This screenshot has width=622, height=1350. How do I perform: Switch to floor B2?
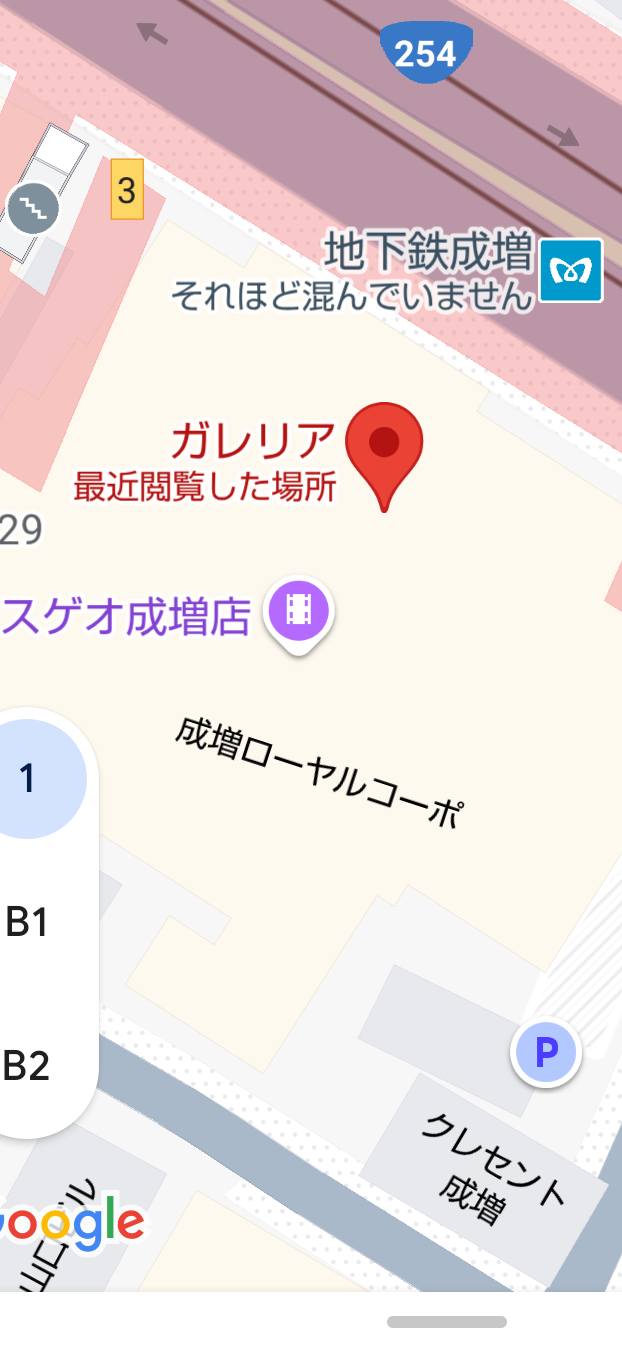(x=27, y=1066)
